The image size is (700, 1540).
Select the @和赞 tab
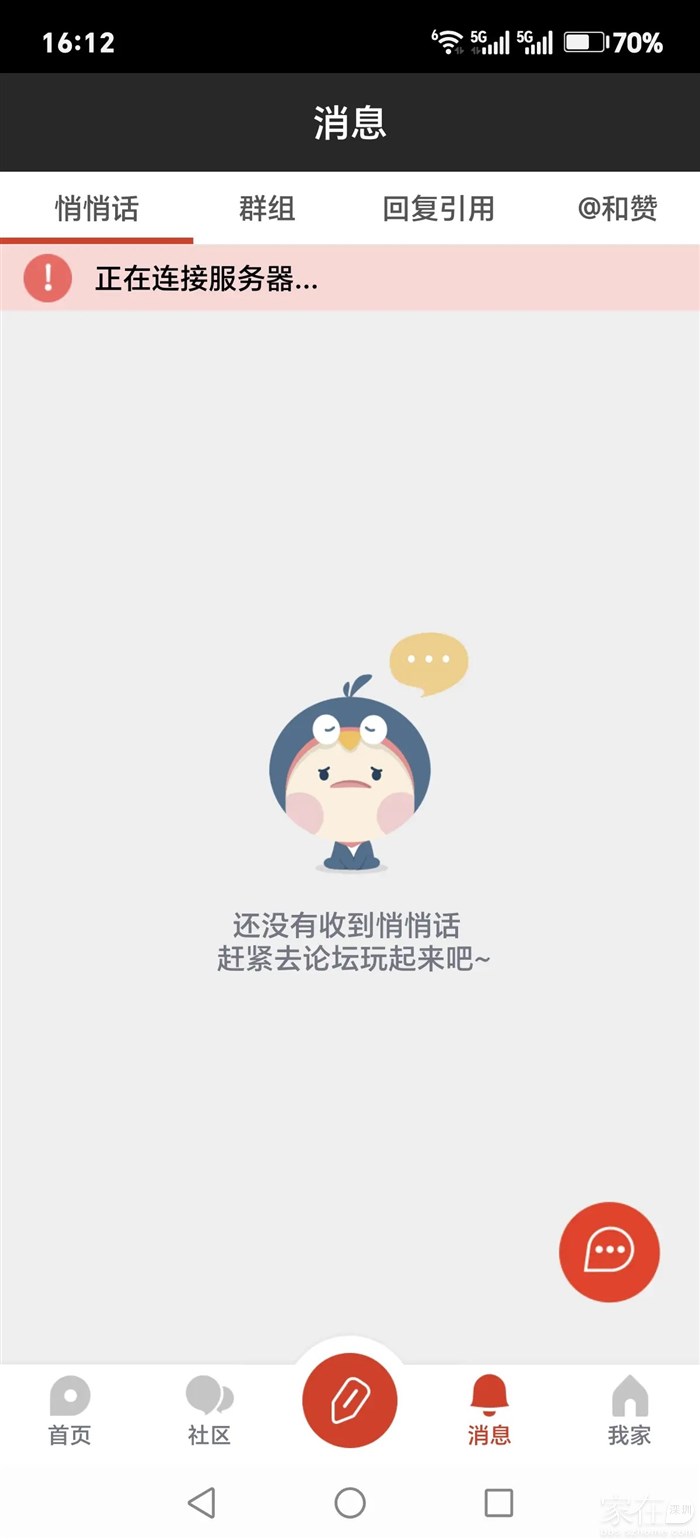click(x=617, y=209)
